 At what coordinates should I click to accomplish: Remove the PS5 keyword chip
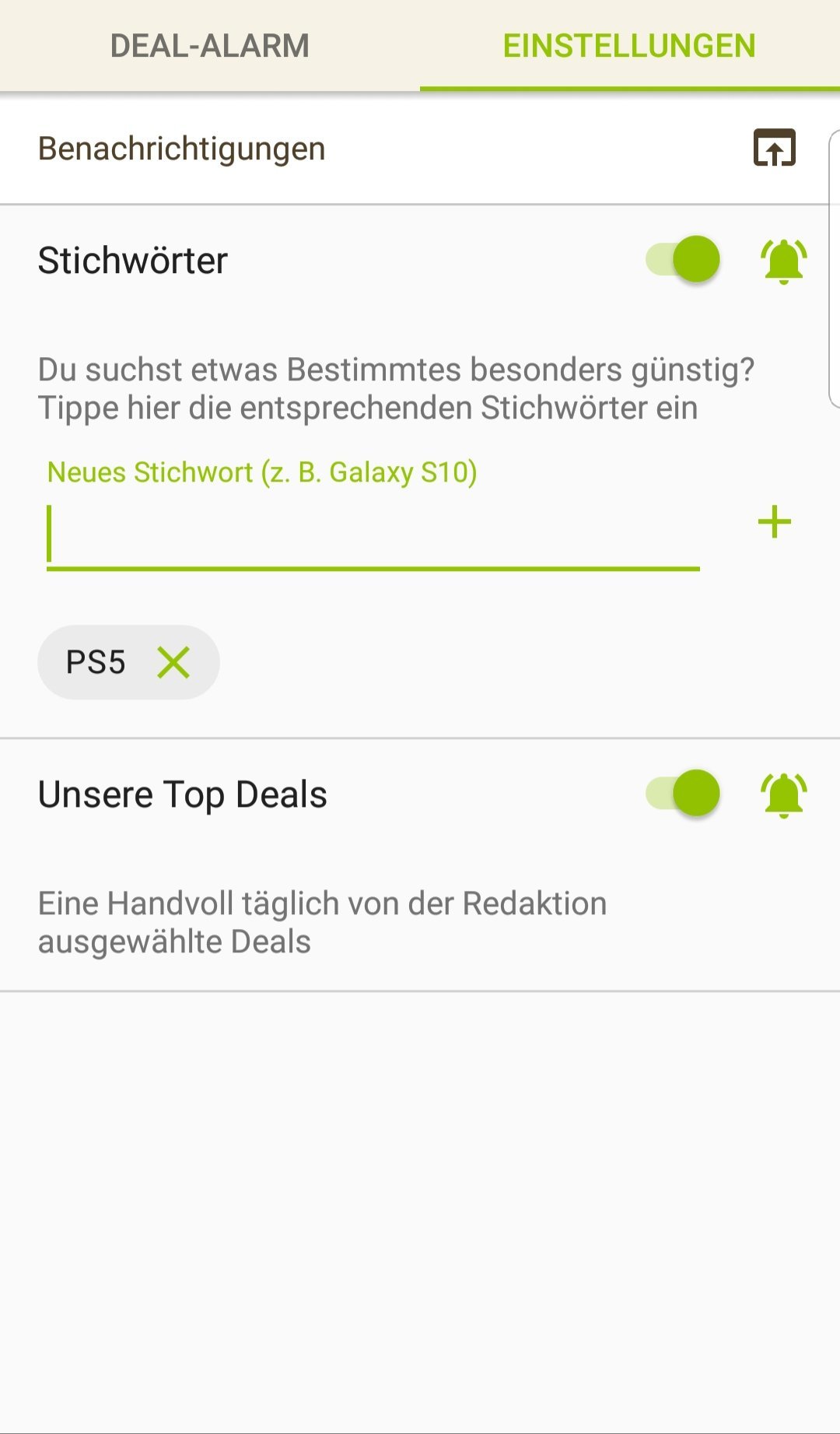tap(173, 663)
